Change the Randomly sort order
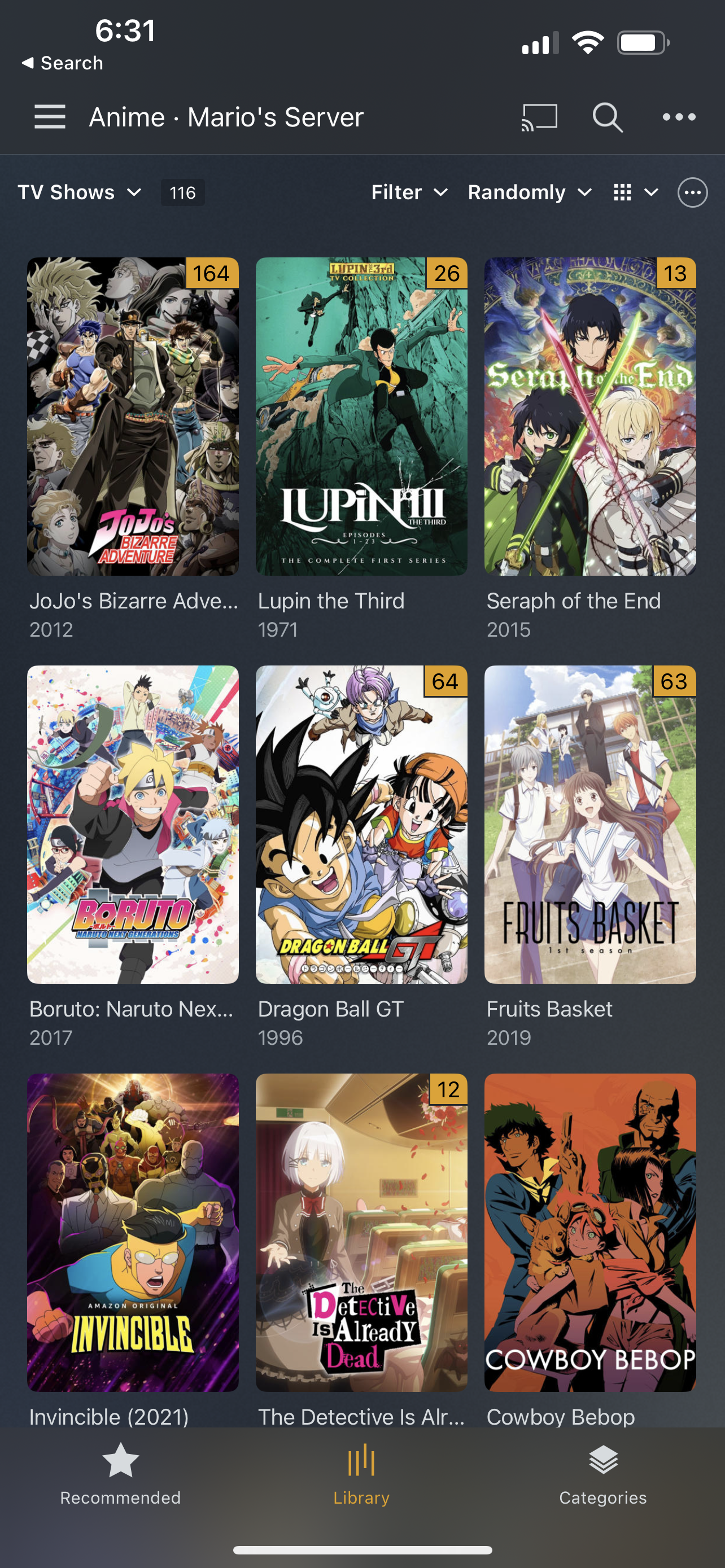The height and width of the screenshot is (1568, 725). click(x=529, y=192)
